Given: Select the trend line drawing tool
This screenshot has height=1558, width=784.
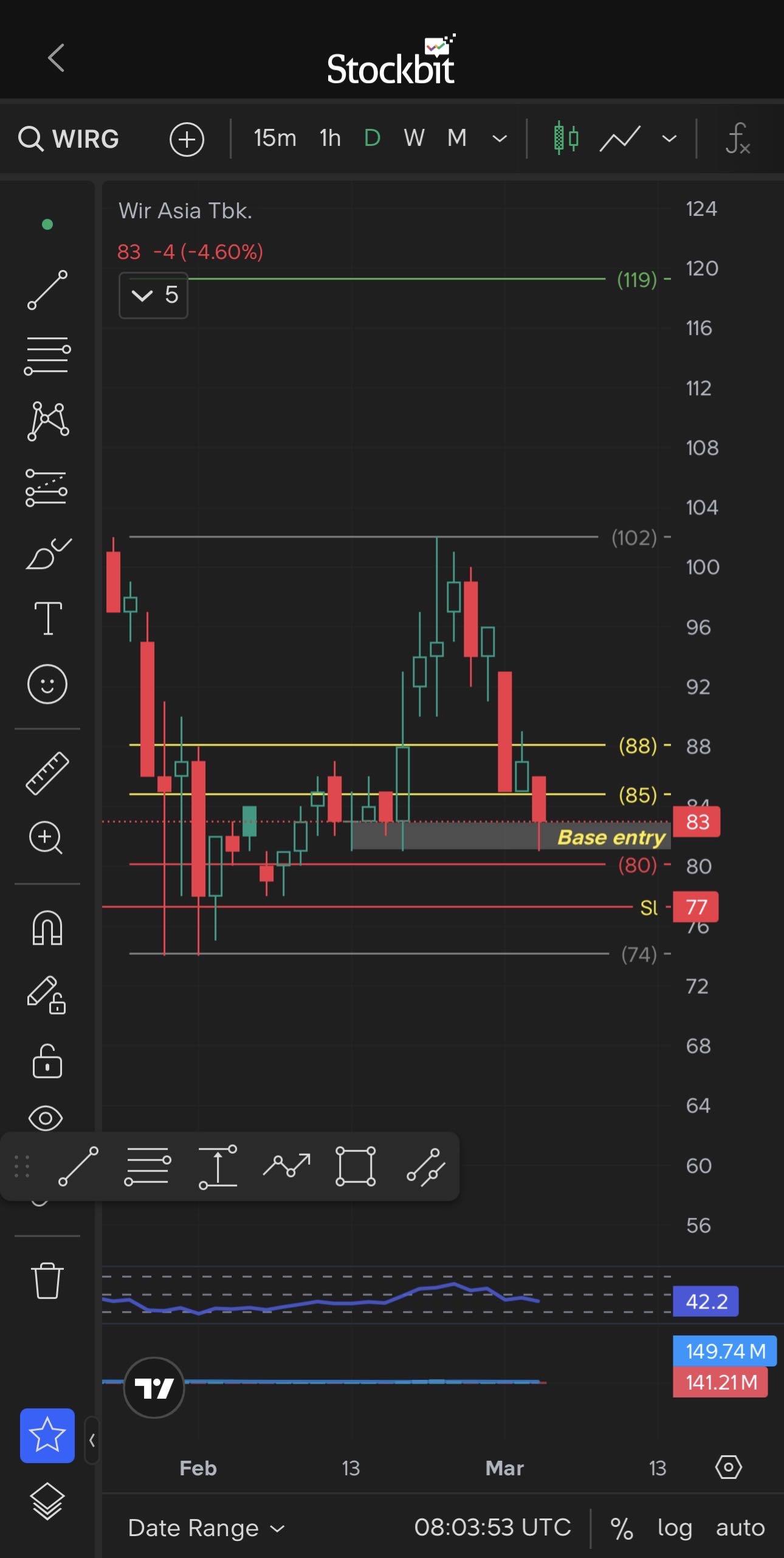Looking at the screenshot, I should (47, 290).
